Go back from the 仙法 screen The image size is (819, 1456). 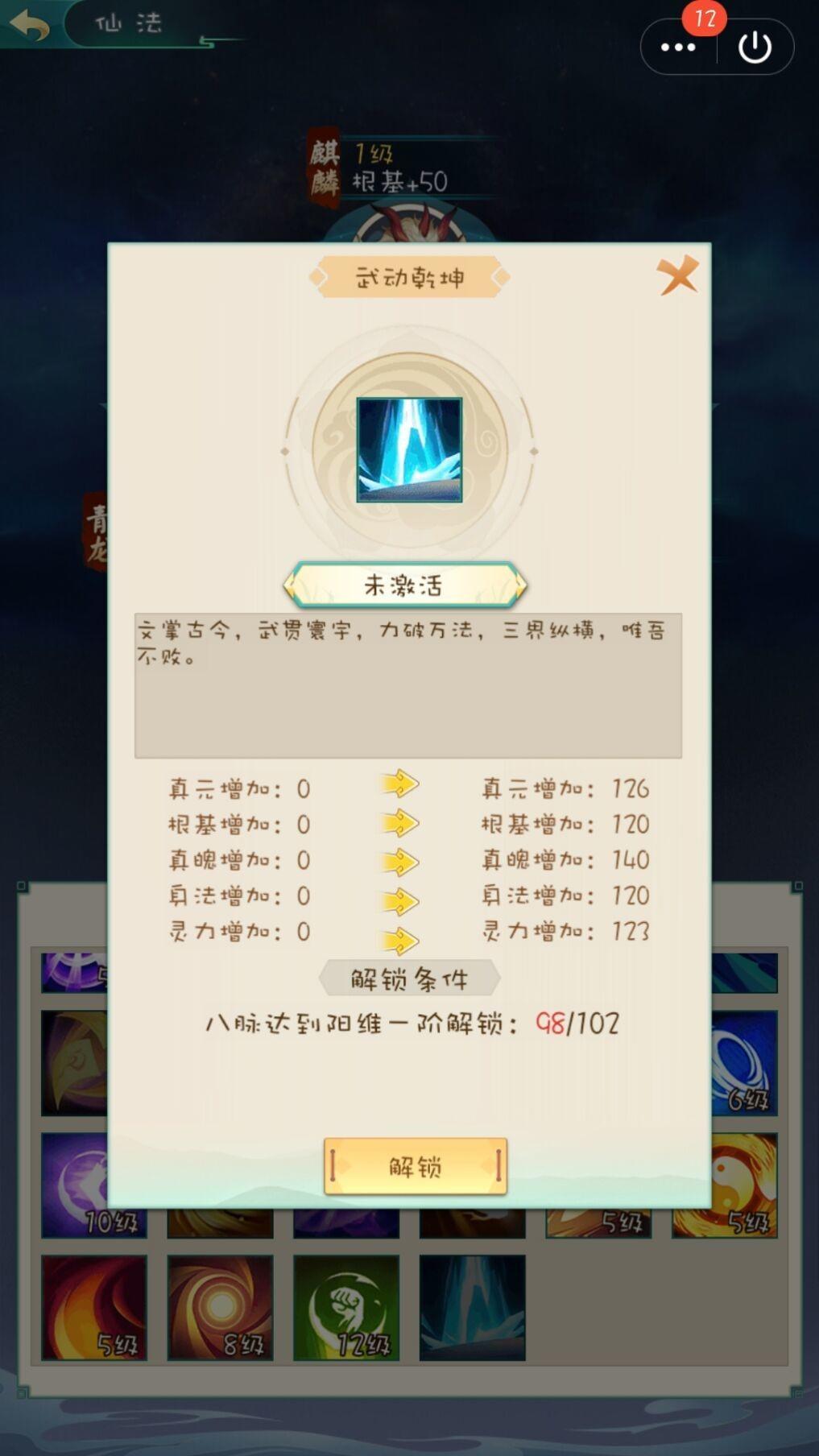coord(30,24)
